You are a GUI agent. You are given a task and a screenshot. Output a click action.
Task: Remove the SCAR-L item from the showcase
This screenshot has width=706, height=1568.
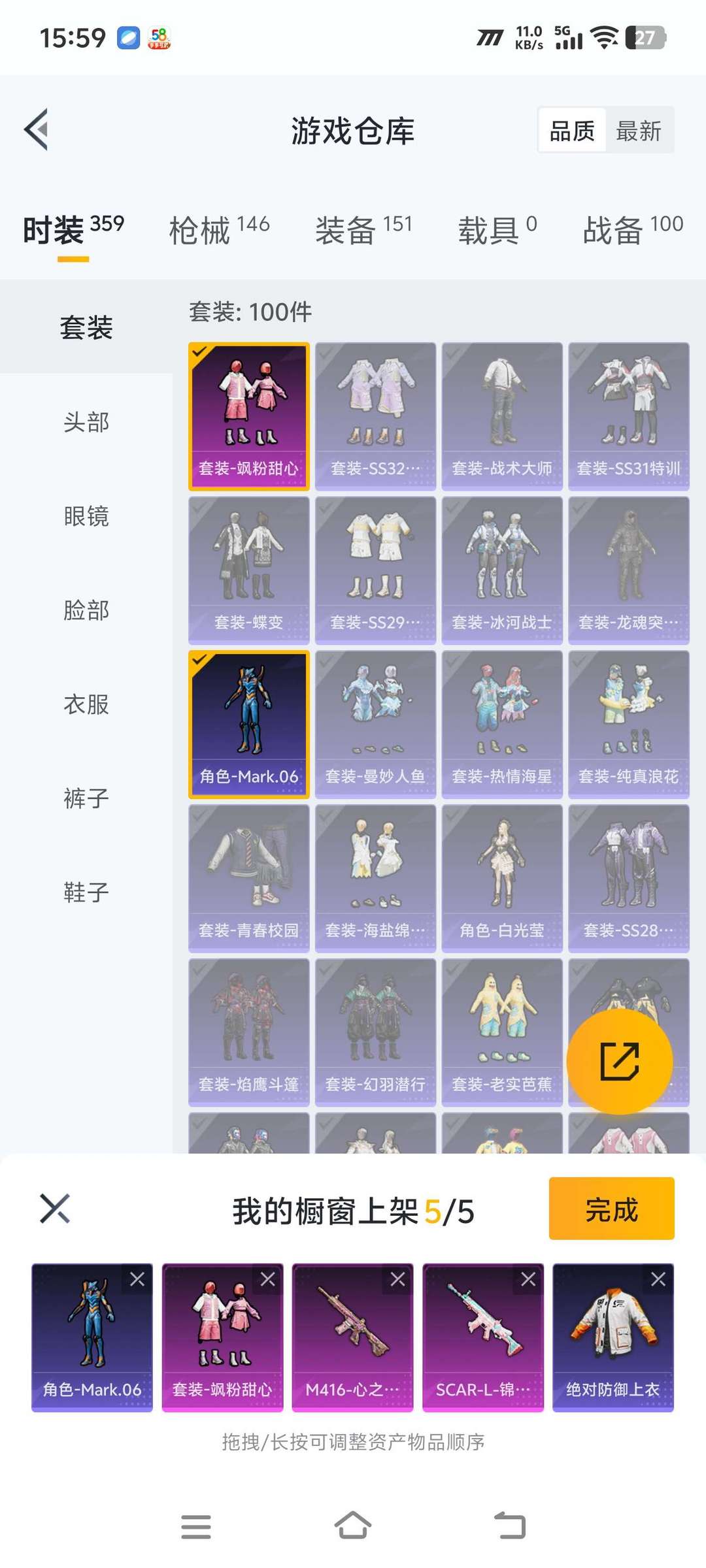pos(528,1279)
